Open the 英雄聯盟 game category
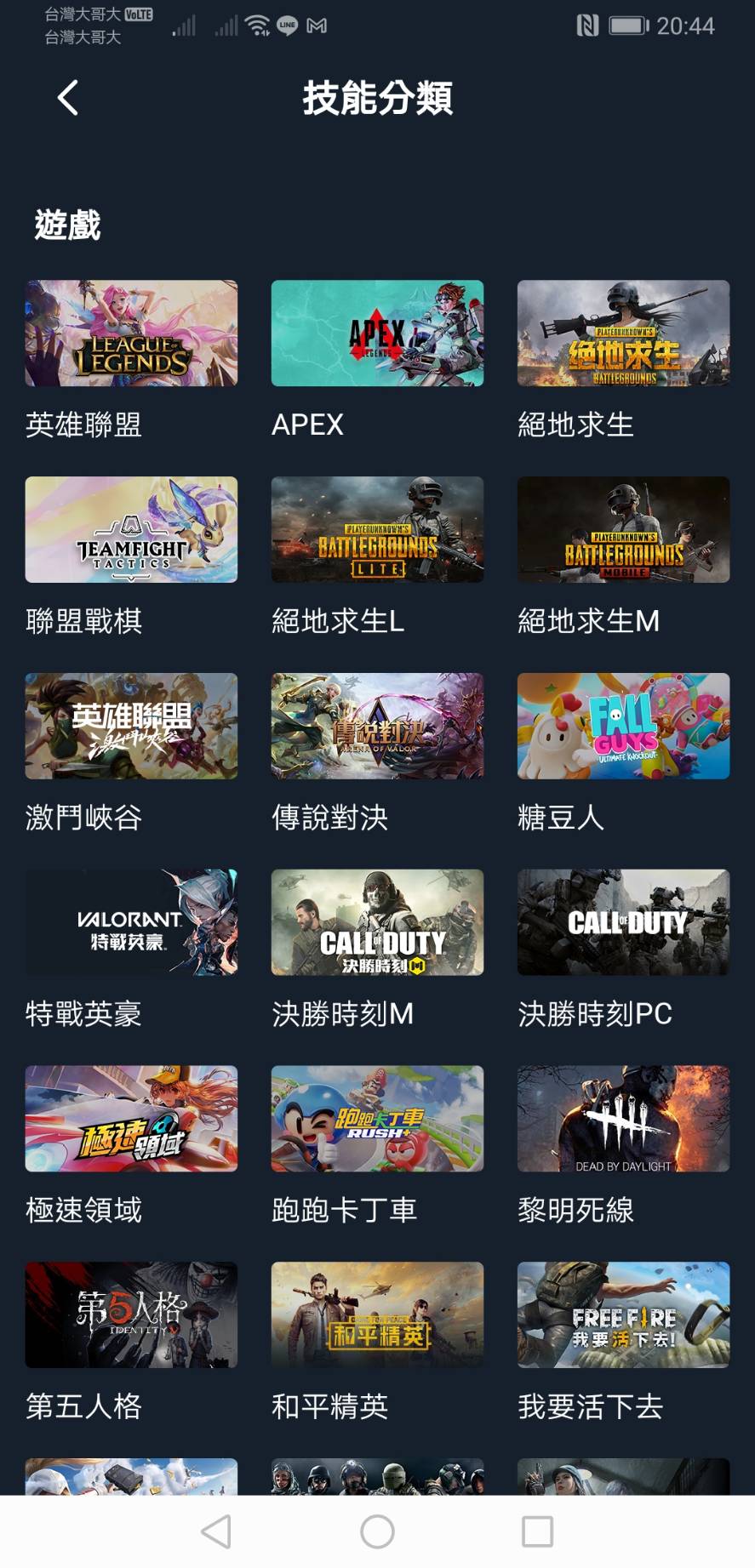This screenshot has height=1568, width=755. (x=131, y=334)
